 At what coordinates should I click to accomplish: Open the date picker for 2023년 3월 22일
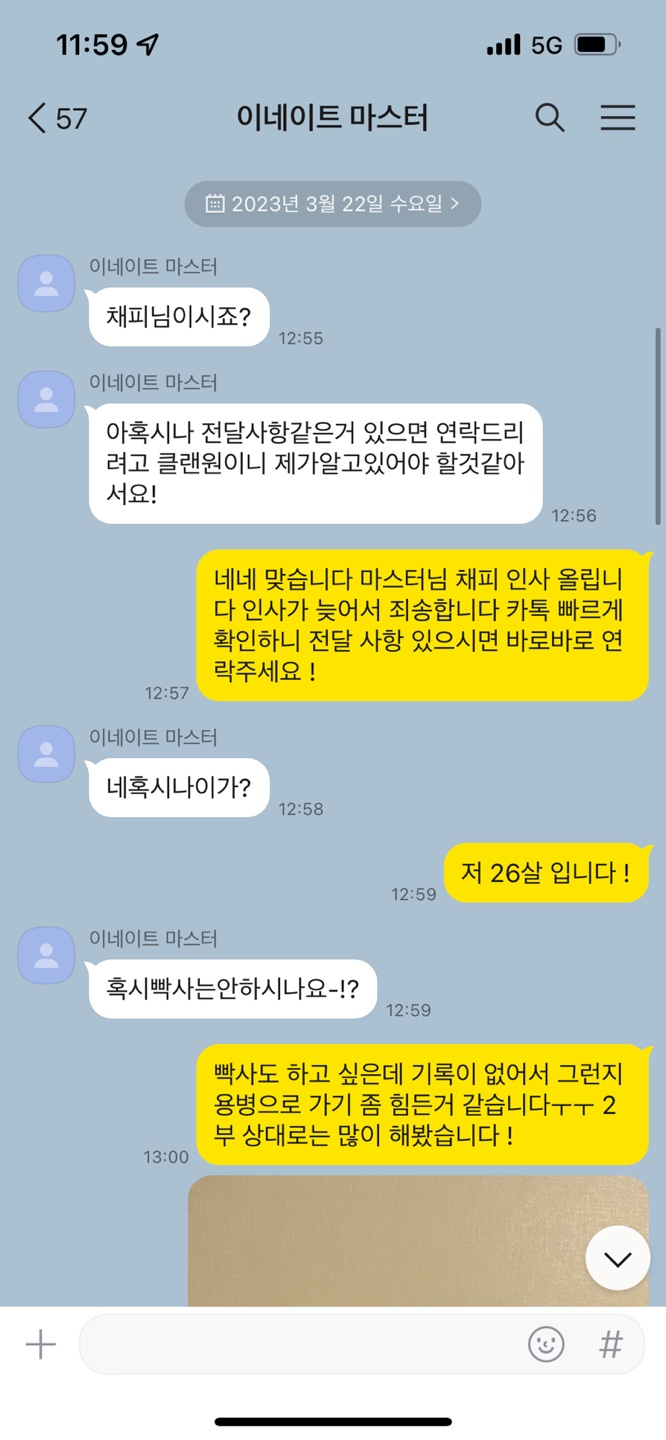coord(333,204)
